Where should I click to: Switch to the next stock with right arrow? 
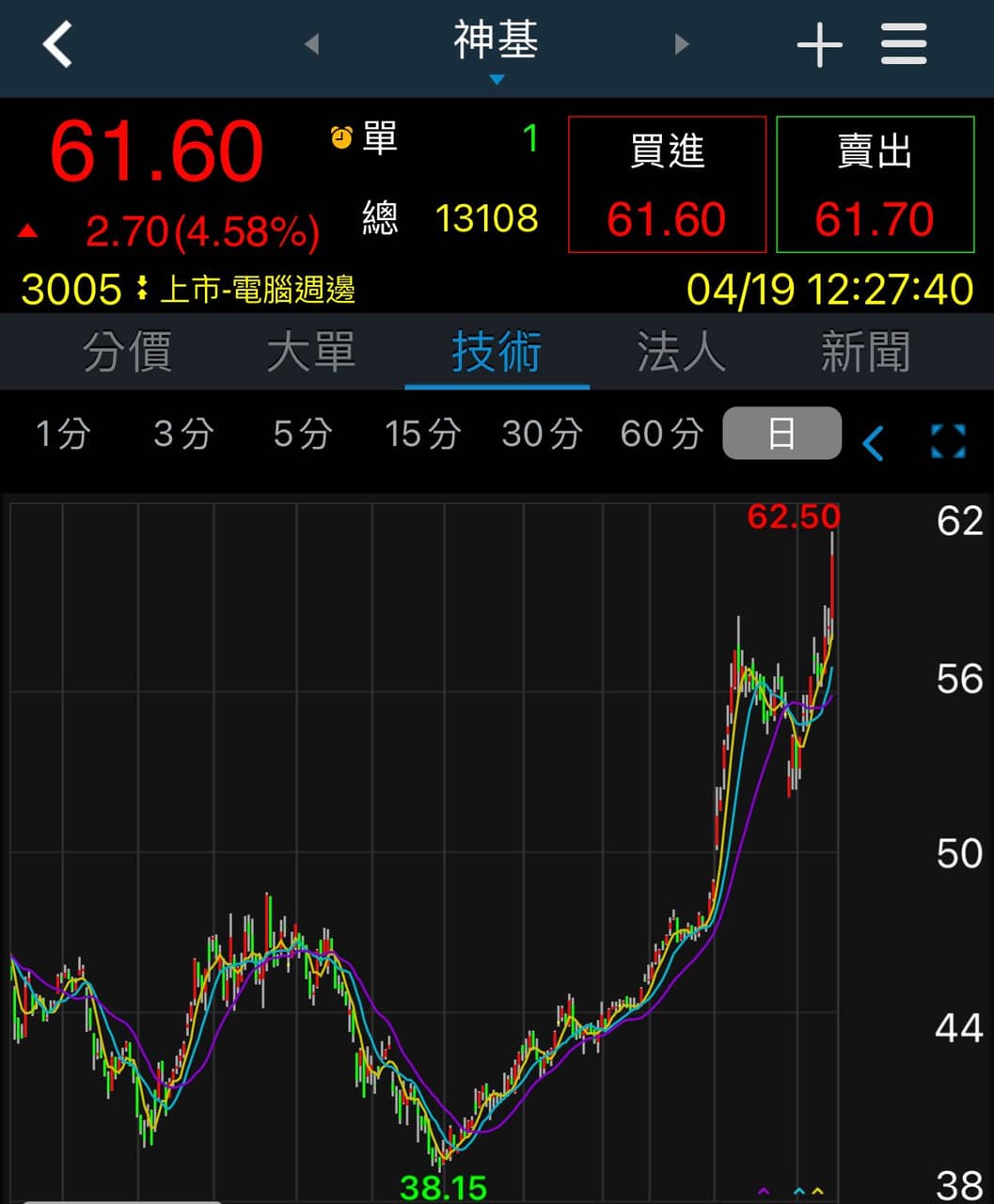pyautogui.click(x=682, y=44)
